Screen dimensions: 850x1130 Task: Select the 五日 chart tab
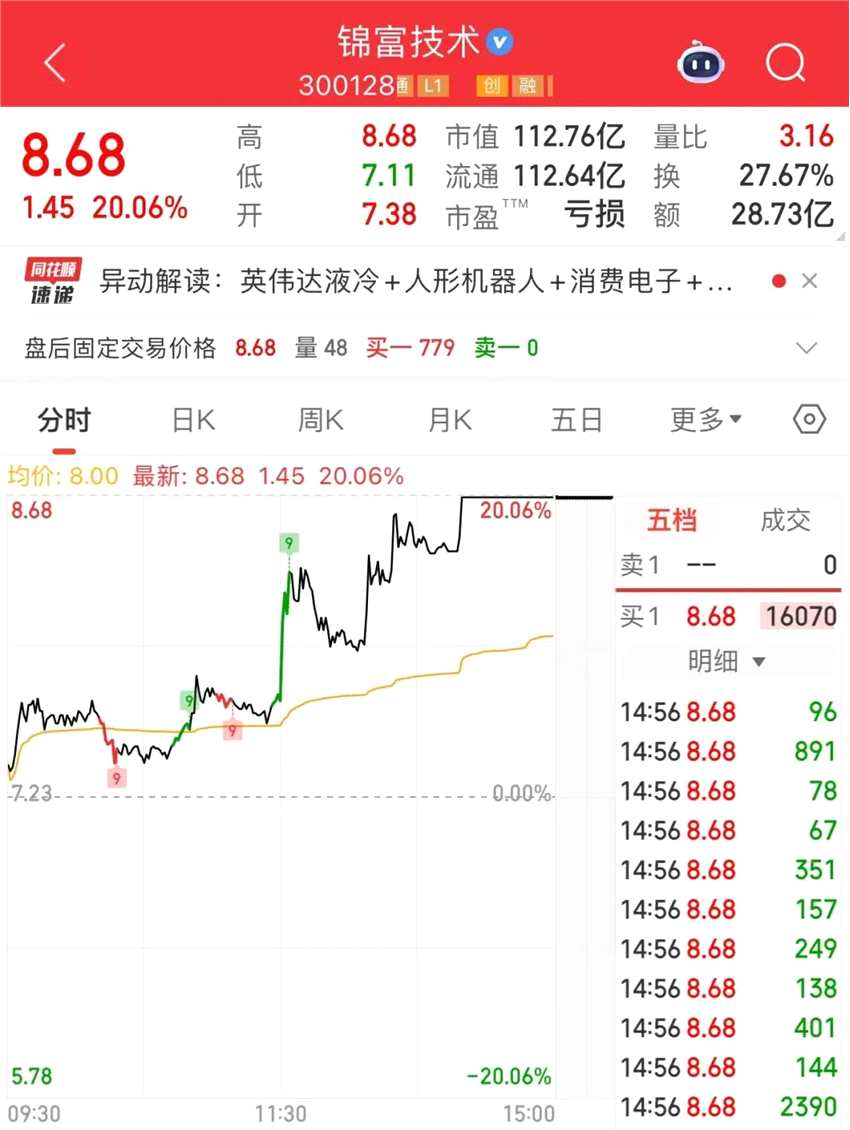pos(577,420)
